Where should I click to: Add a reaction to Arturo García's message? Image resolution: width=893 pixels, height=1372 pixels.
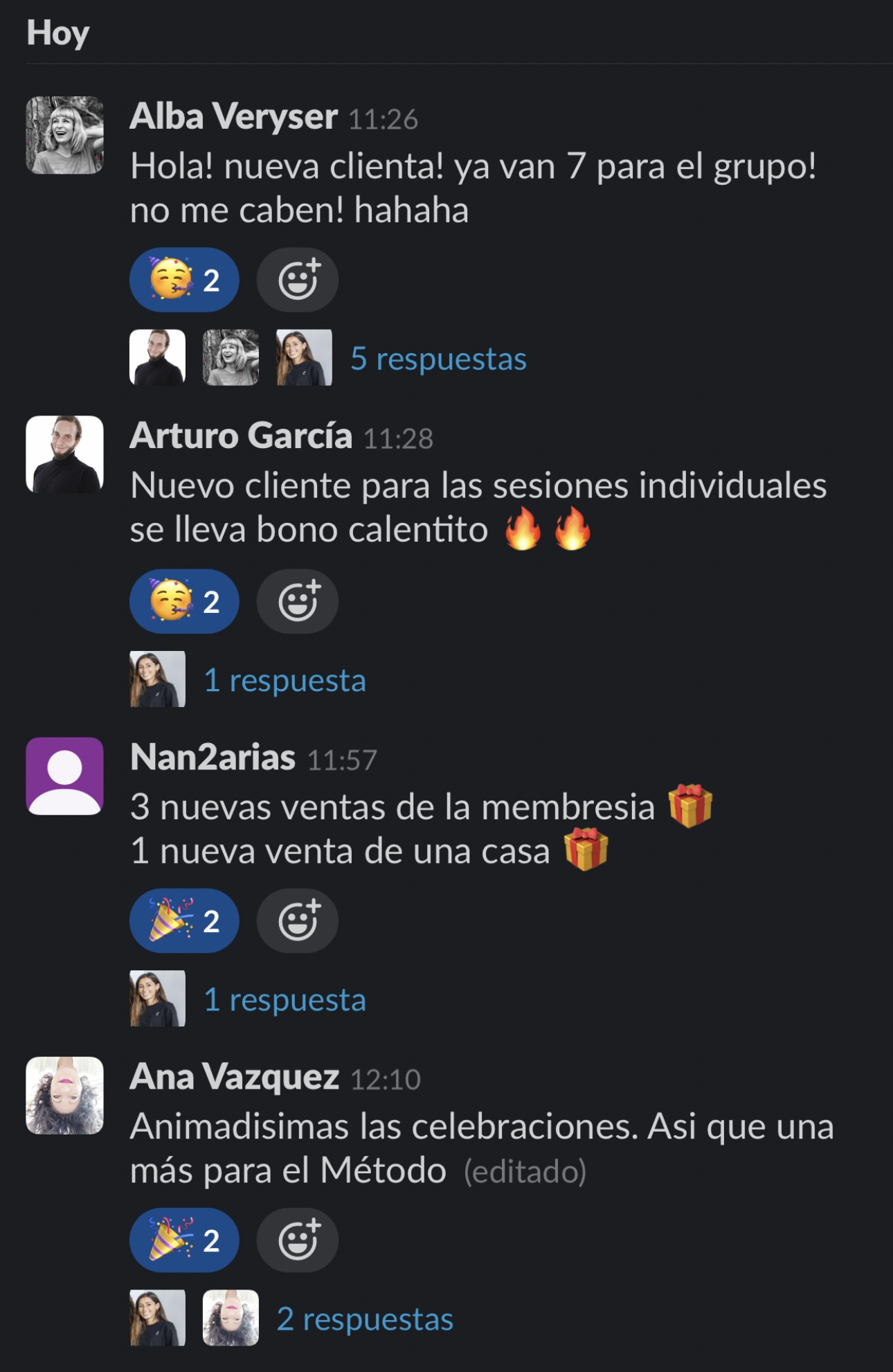pos(298,601)
